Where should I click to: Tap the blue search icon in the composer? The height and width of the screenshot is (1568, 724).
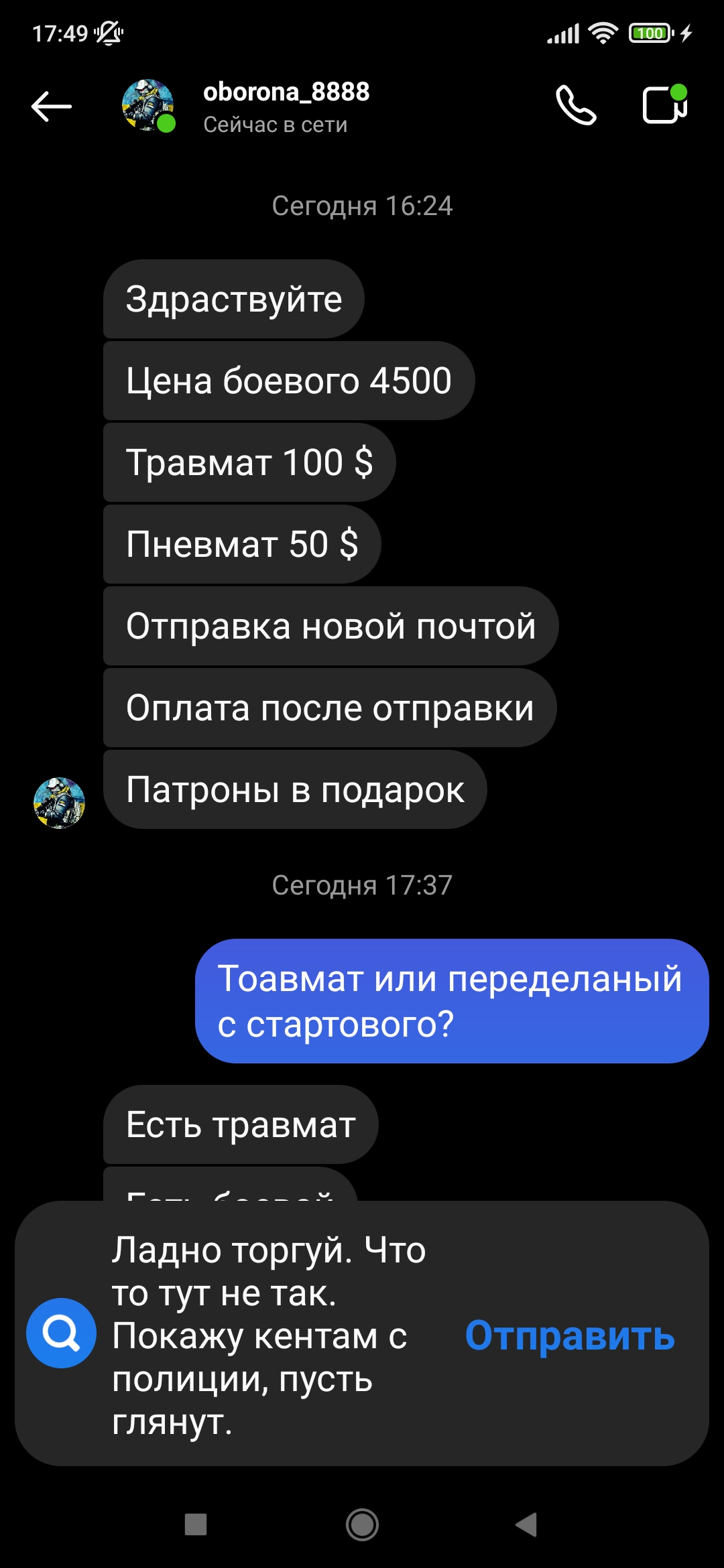pyautogui.click(x=61, y=1333)
